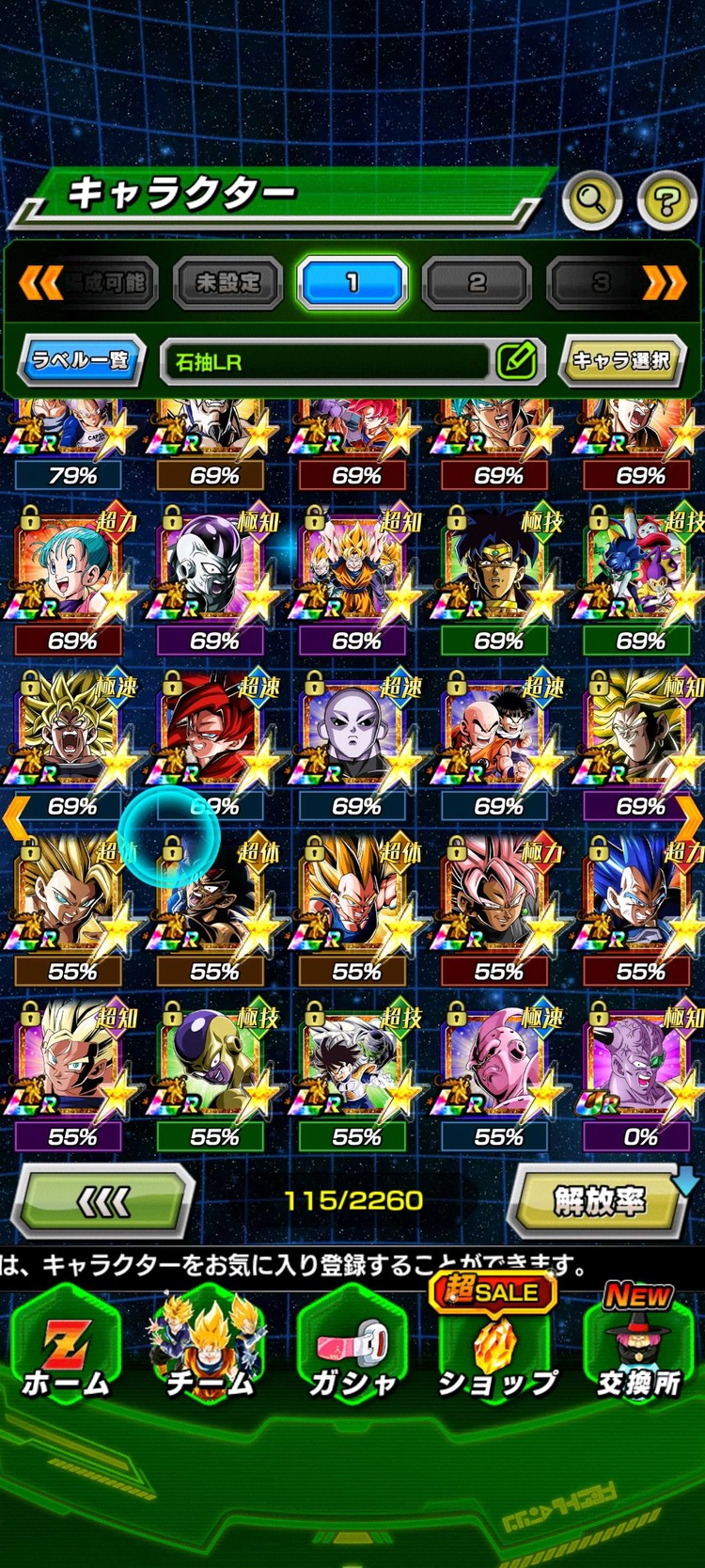Open the ラベル一覧 label list

(82, 360)
